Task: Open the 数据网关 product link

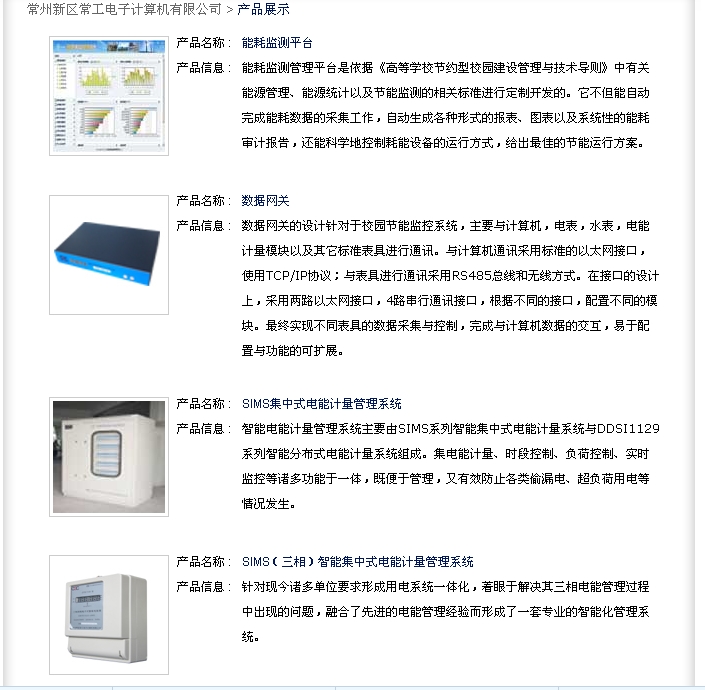Action: point(265,201)
